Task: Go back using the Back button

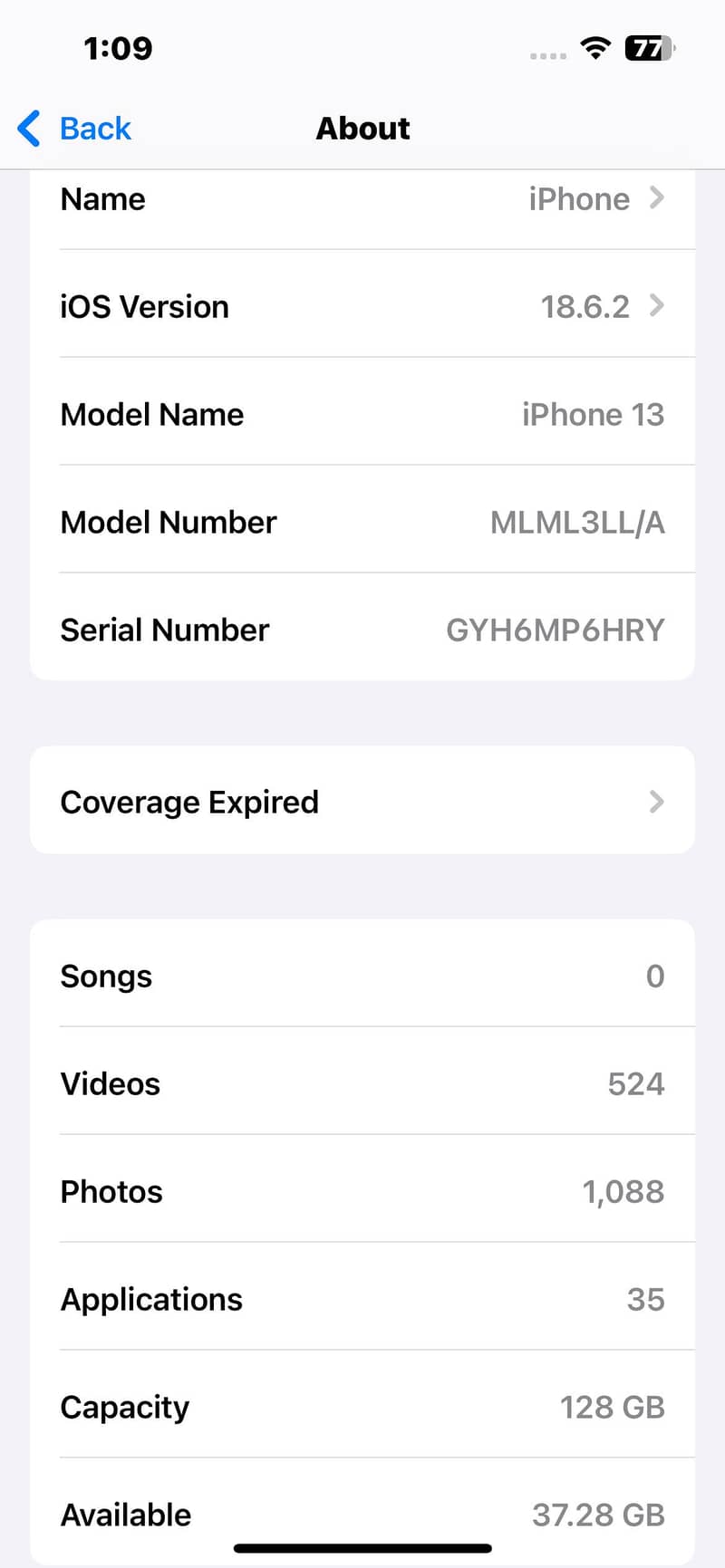Action: (76, 129)
